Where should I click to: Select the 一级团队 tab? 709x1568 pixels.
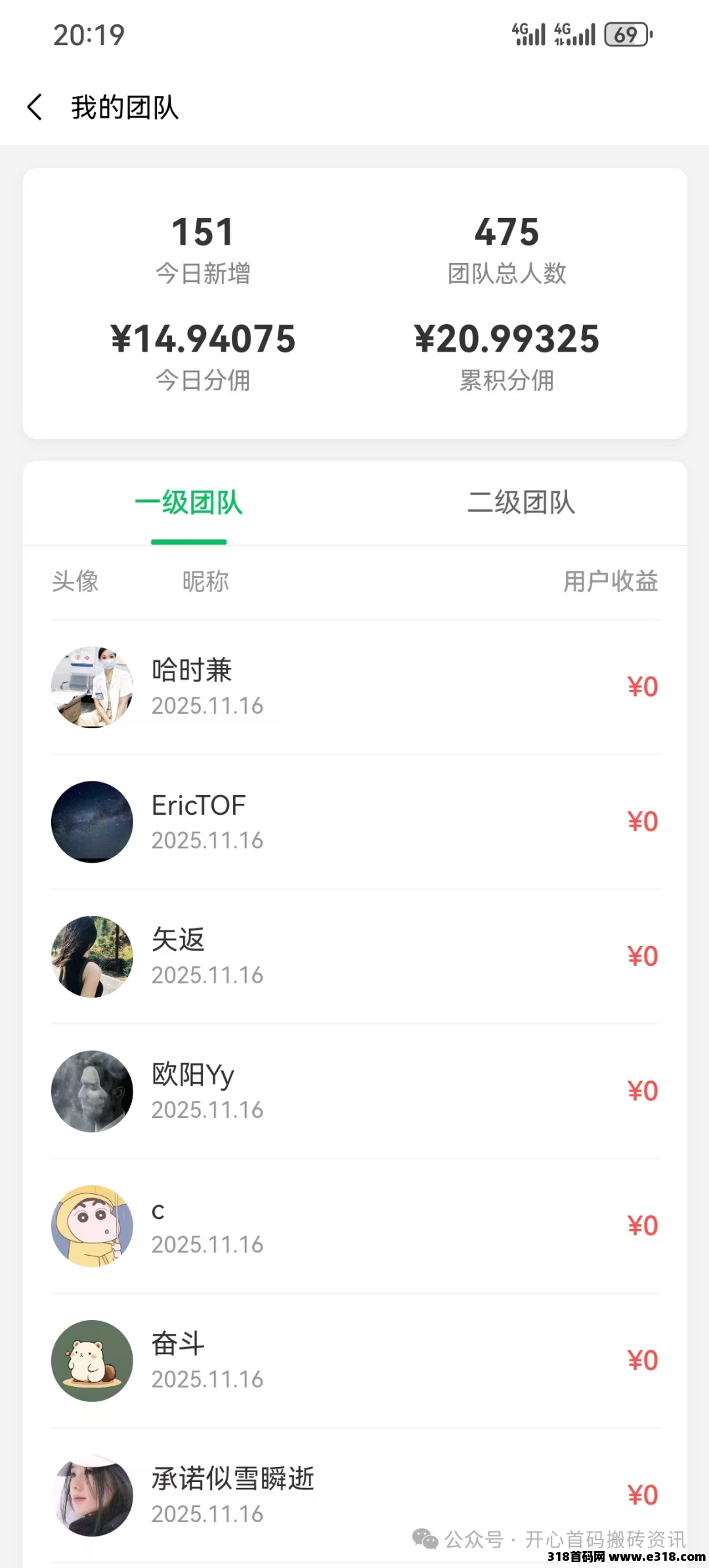(x=189, y=503)
